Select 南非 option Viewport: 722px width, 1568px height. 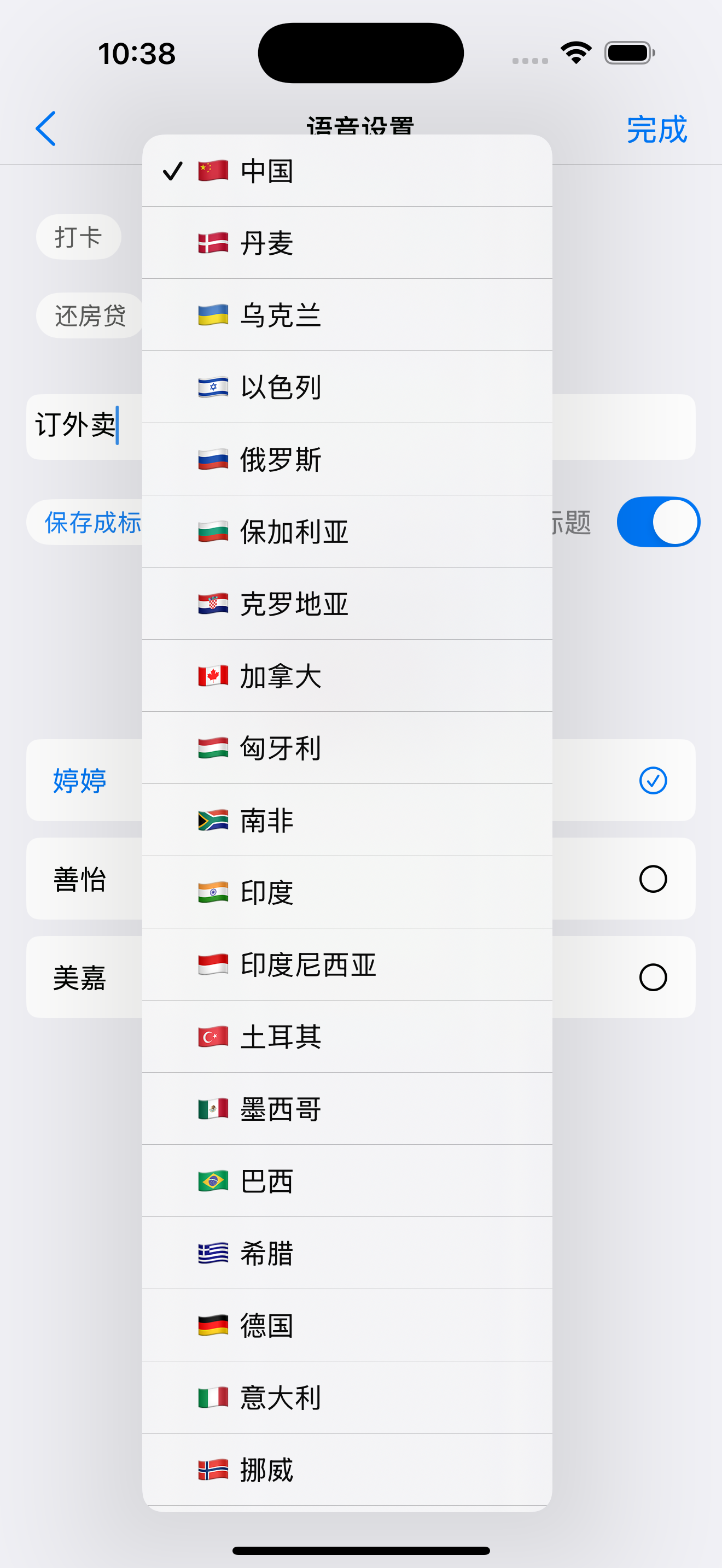tap(347, 820)
